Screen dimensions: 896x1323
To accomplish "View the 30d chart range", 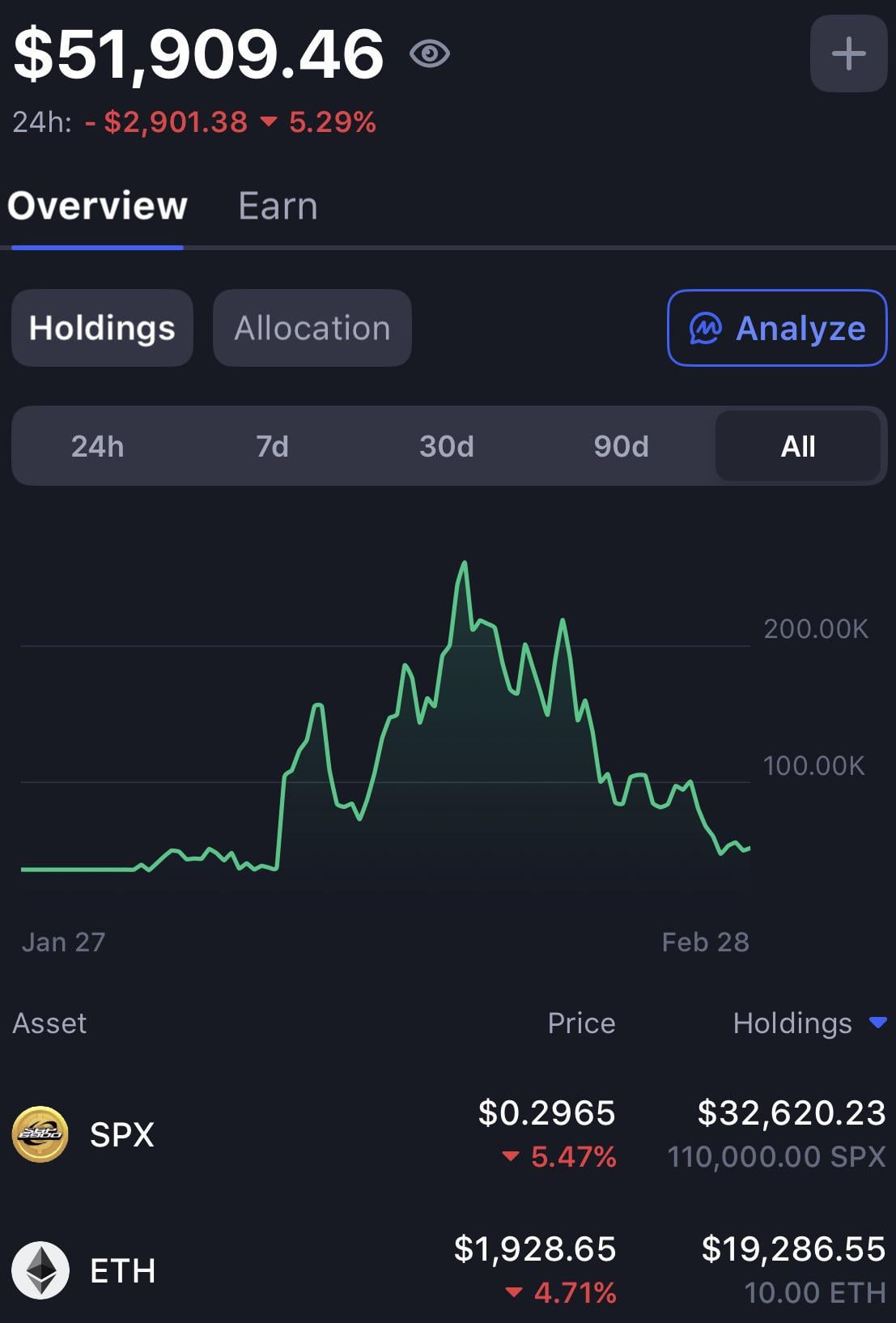I will point(447,446).
